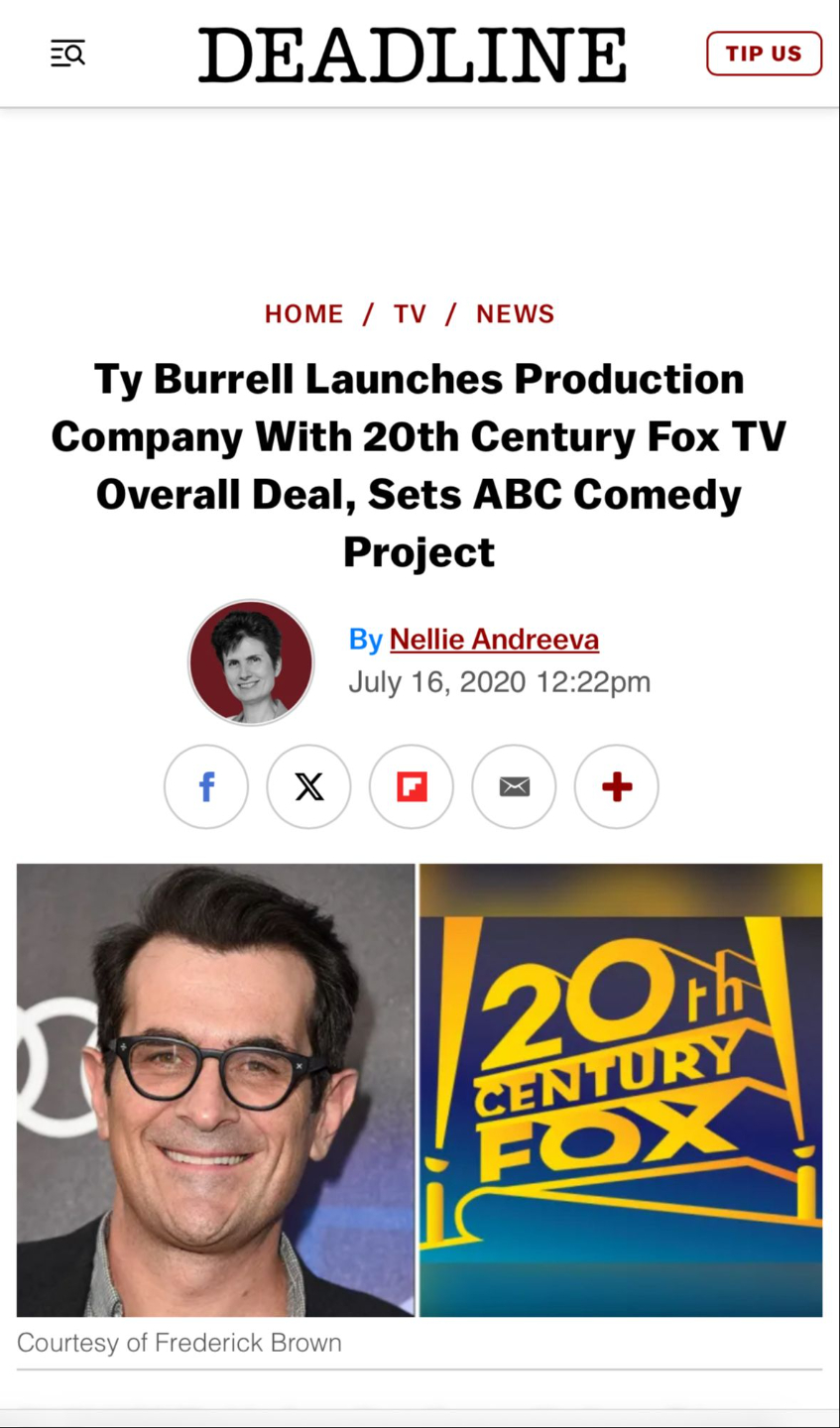The width and height of the screenshot is (840, 1428).
Task: Open the TV breadcrumb section
Action: pyautogui.click(x=410, y=313)
